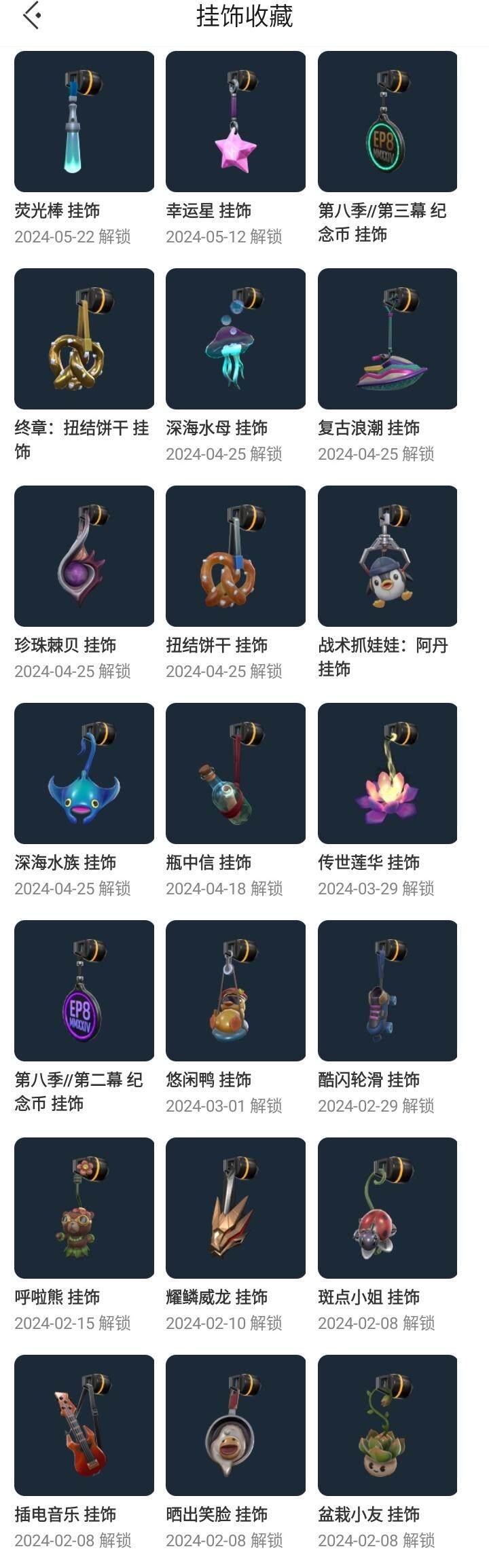
Task: View the 呼啦熊 挂饰 item
Action: point(84,1208)
